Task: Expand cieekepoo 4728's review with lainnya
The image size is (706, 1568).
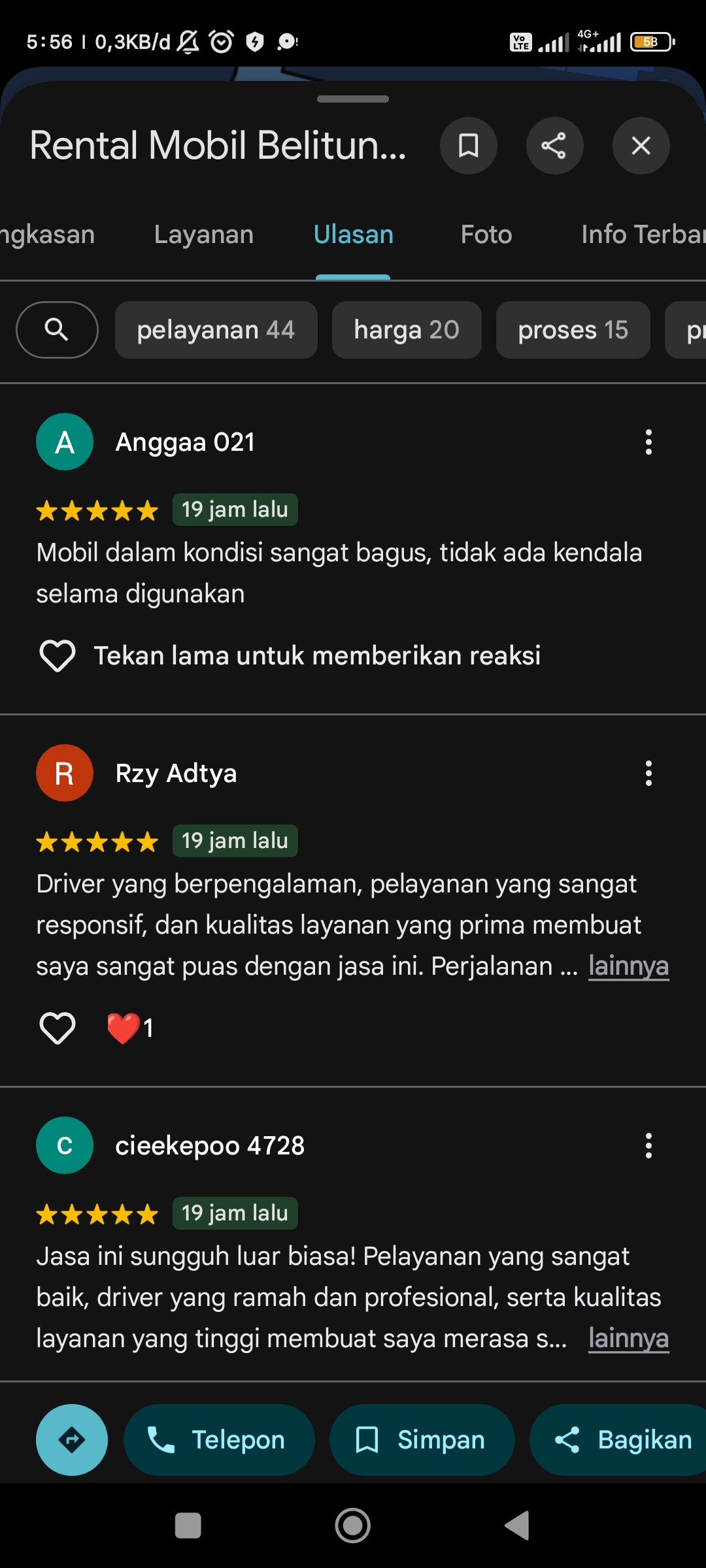Action: point(628,1338)
